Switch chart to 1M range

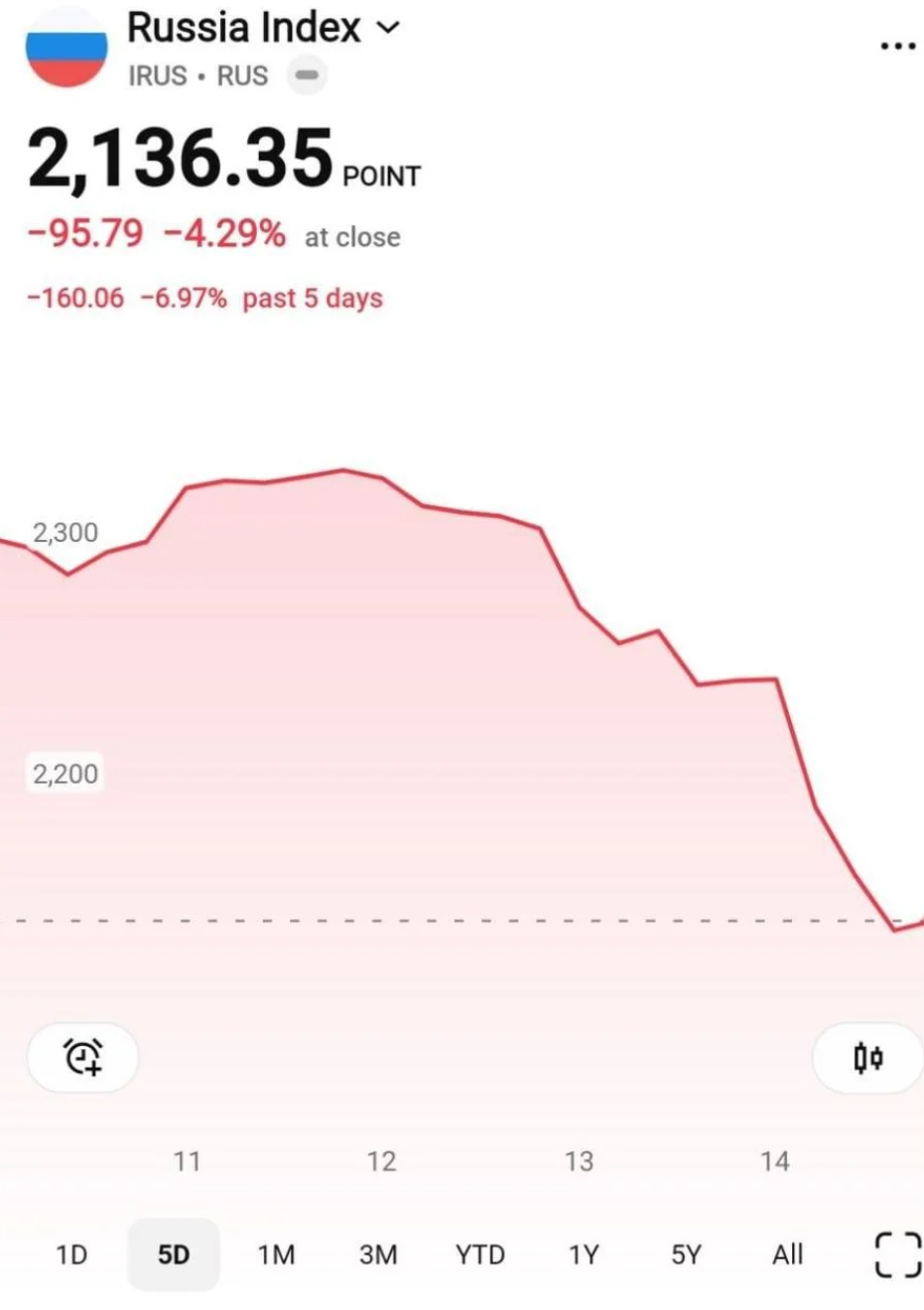pos(277,1254)
